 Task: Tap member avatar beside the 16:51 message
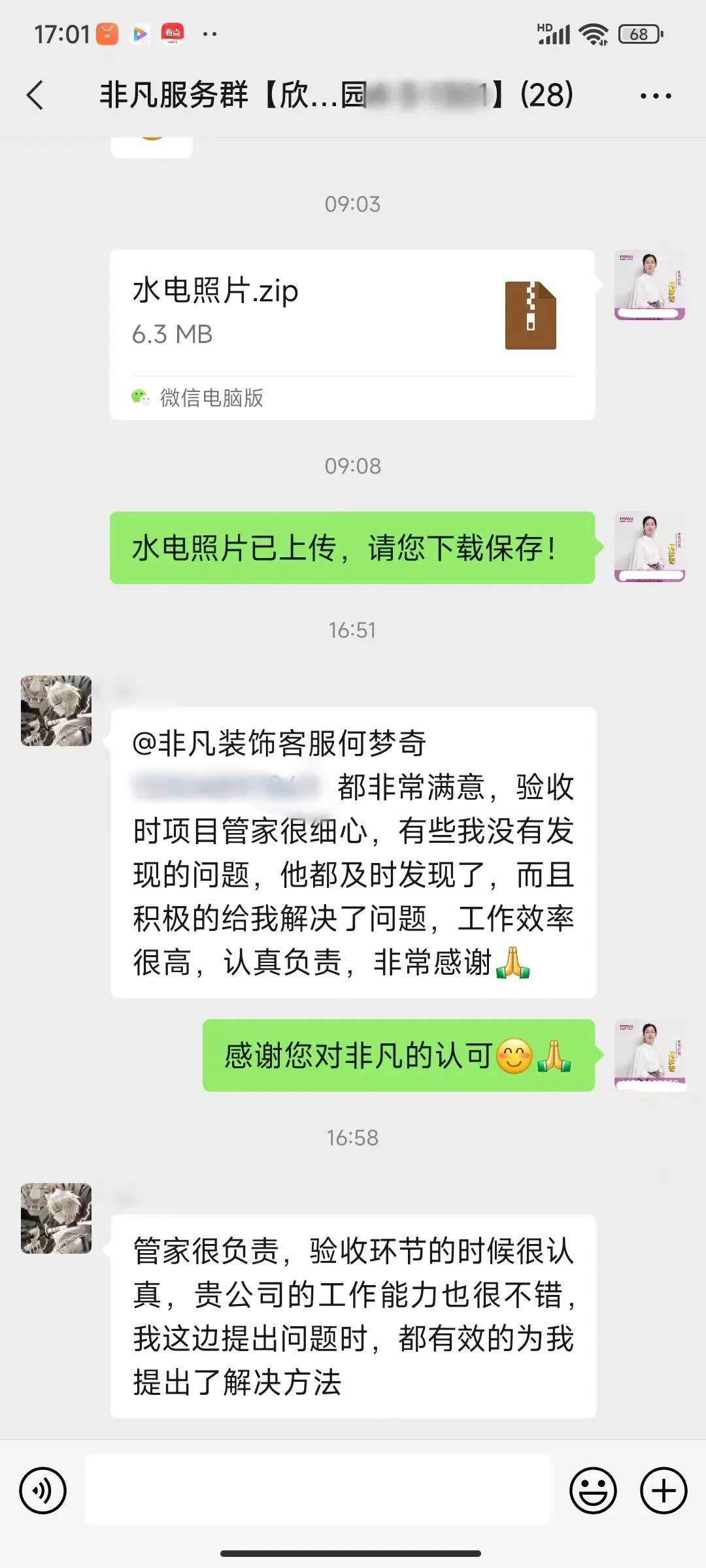(x=56, y=711)
